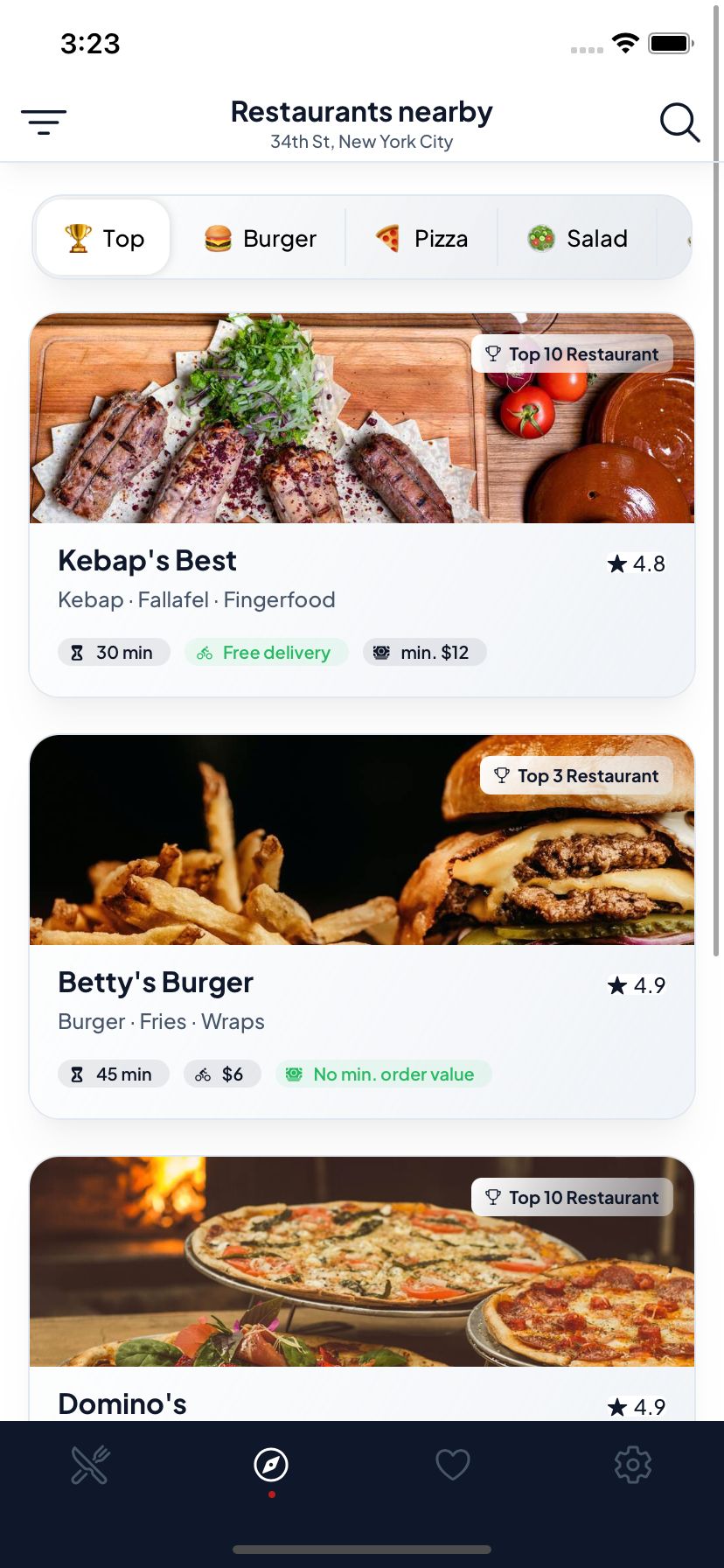Filter restaurants by Salad
724x1568 pixels.
point(578,238)
